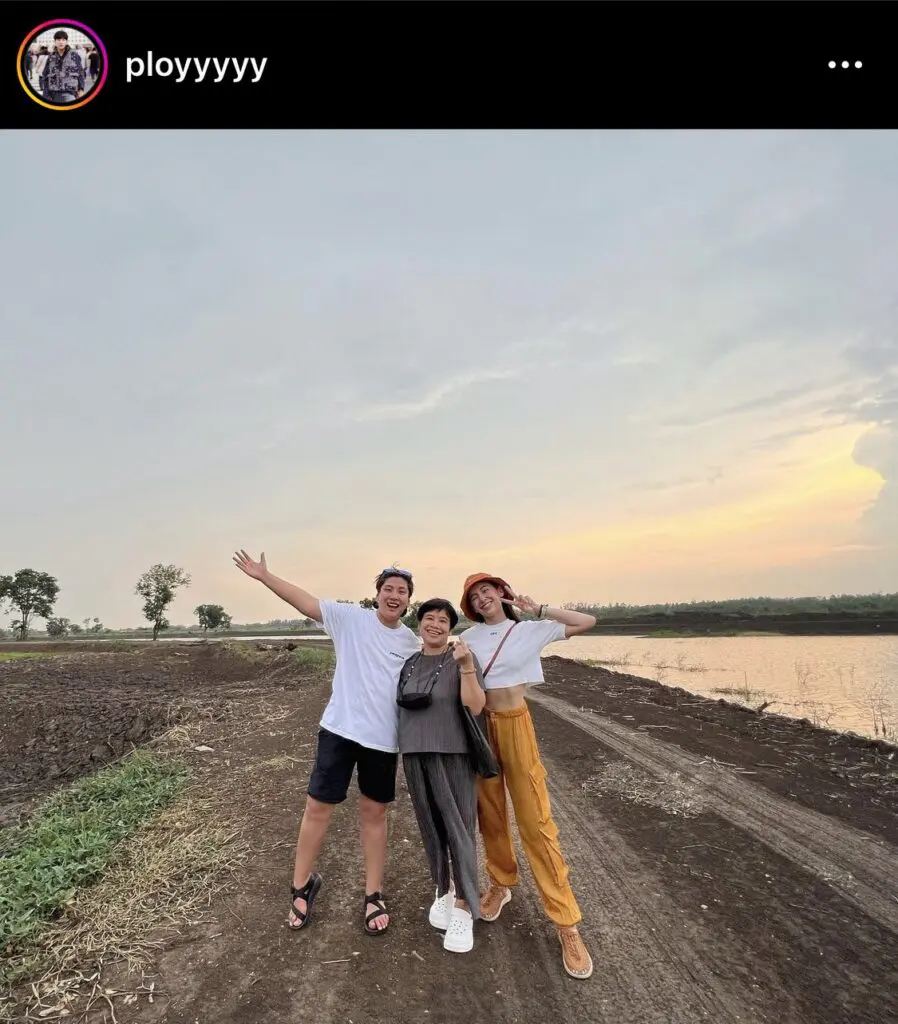898x1024 pixels.
Task: Open the three-dot post options menu
Action: (x=844, y=65)
